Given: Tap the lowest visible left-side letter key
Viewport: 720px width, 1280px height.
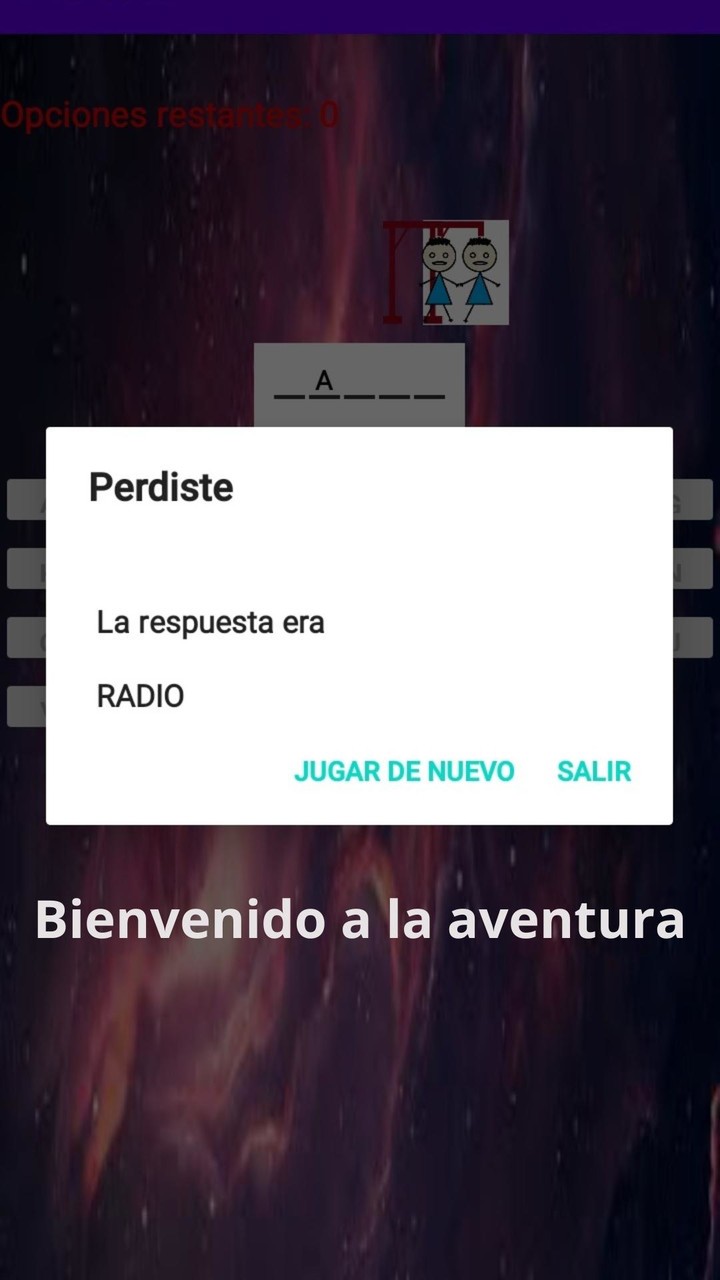Looking at the screenshot, I should coord(25,706).
